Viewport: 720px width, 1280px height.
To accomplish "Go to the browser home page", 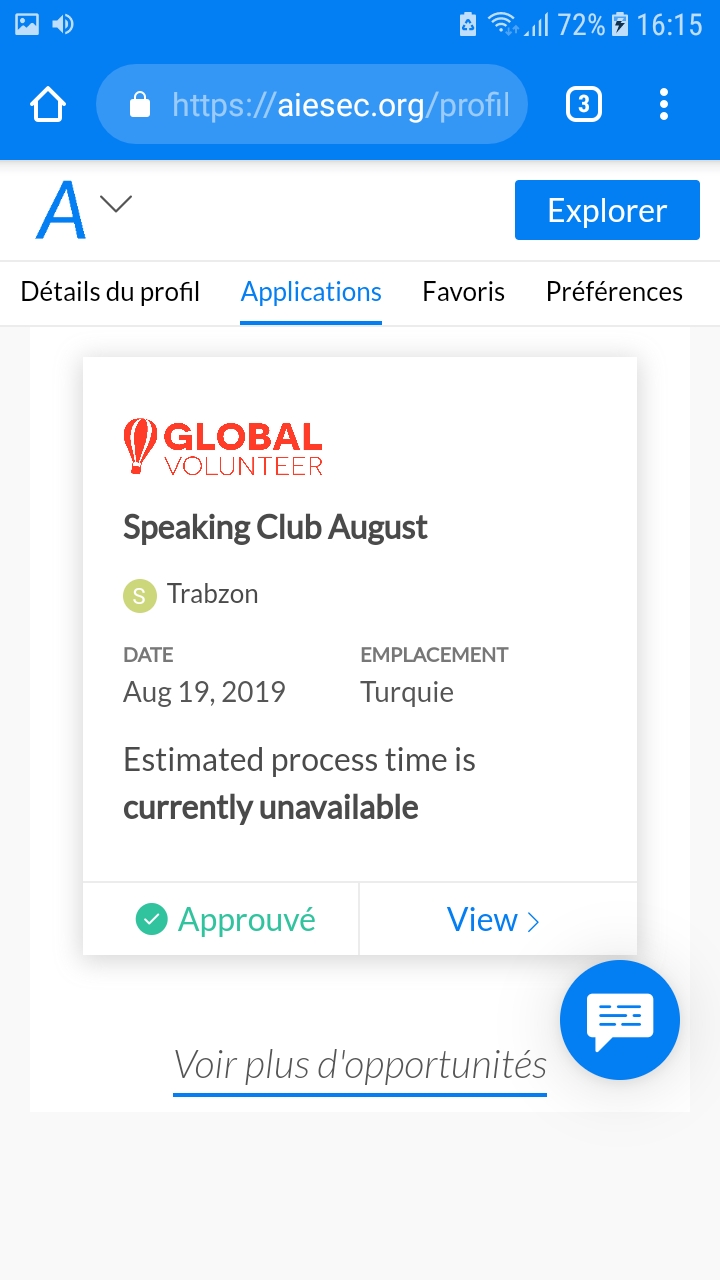I will point(48,104).
